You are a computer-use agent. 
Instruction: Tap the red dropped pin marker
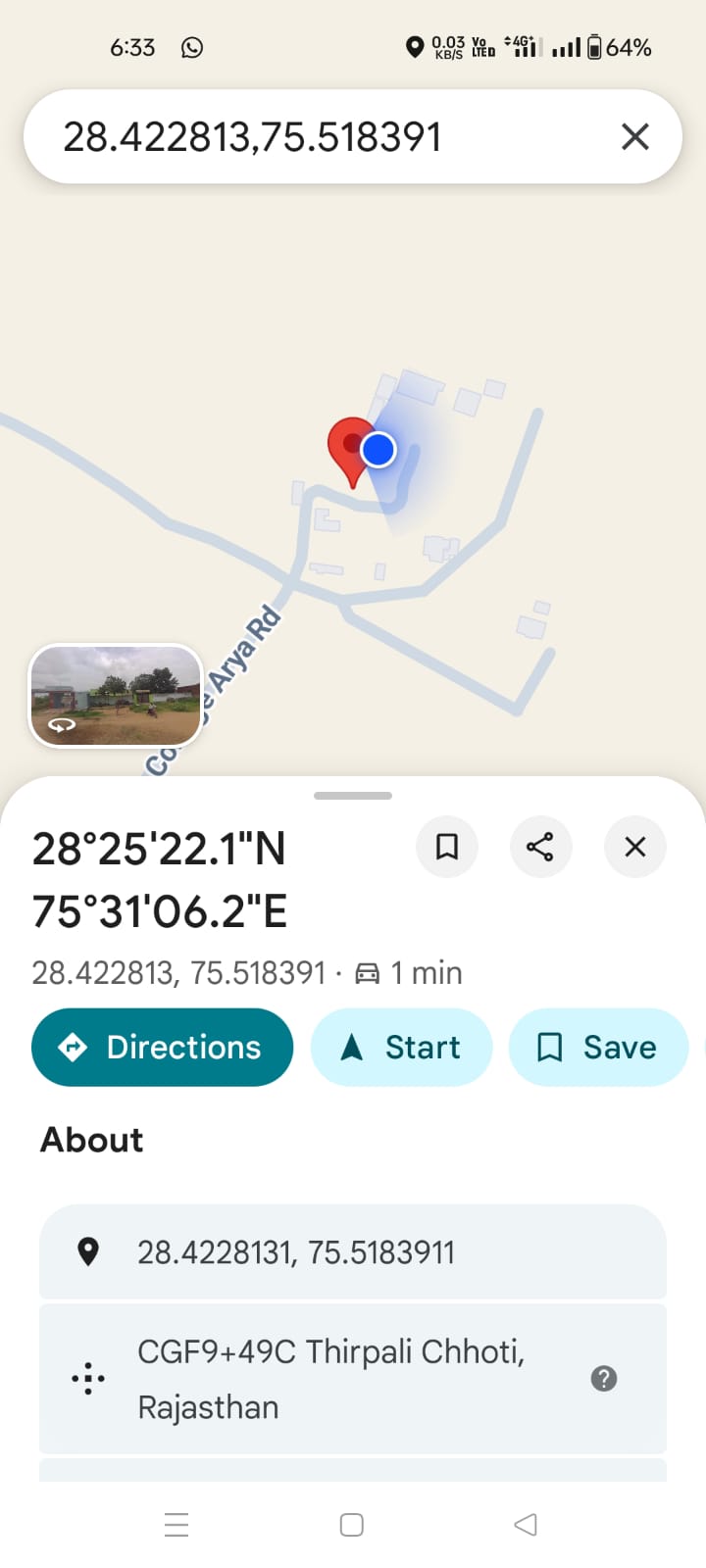(x=349, y=446)
